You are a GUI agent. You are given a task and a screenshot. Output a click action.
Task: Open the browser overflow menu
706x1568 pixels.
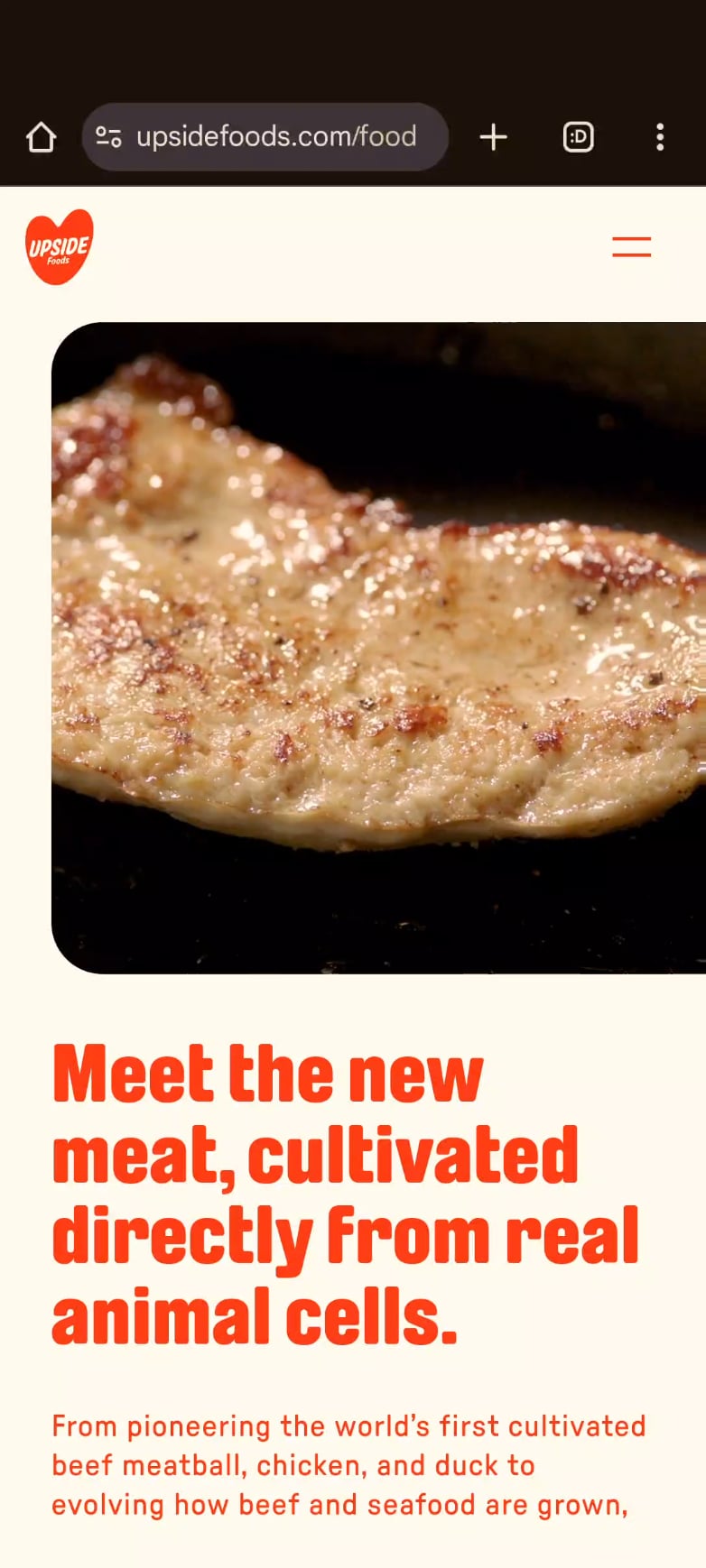click(x=660, y=137)
